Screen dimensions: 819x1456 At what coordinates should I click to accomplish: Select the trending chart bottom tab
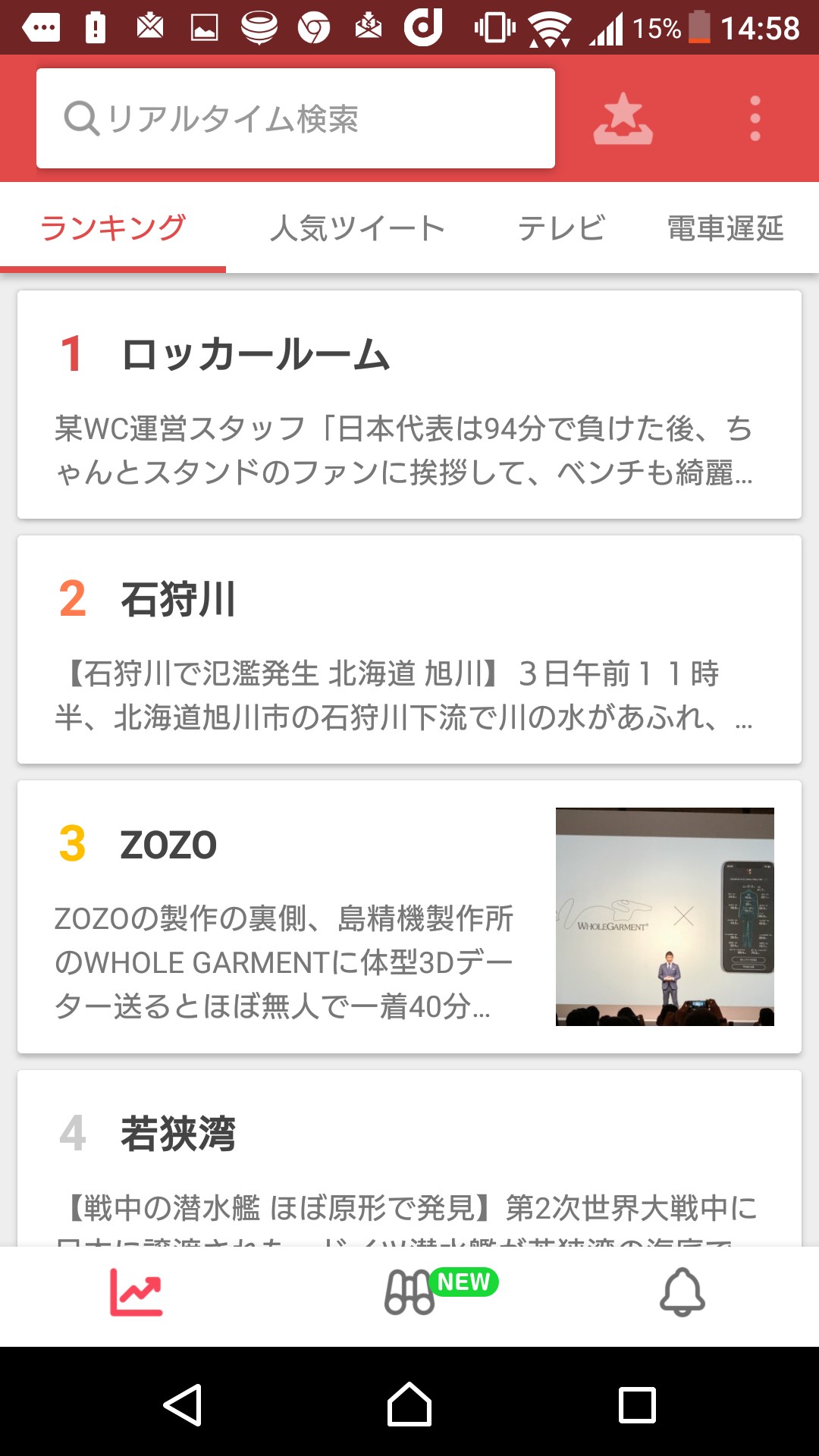click(x=136, y=1292)
